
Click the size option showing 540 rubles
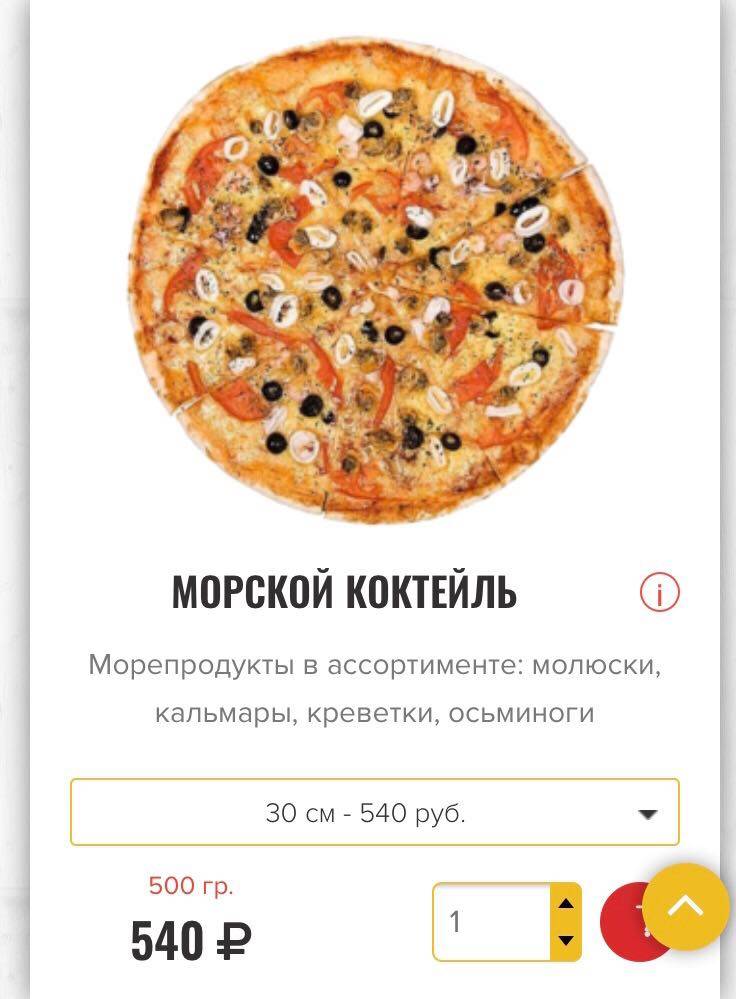pyautogui.click(x=368, y=814)
